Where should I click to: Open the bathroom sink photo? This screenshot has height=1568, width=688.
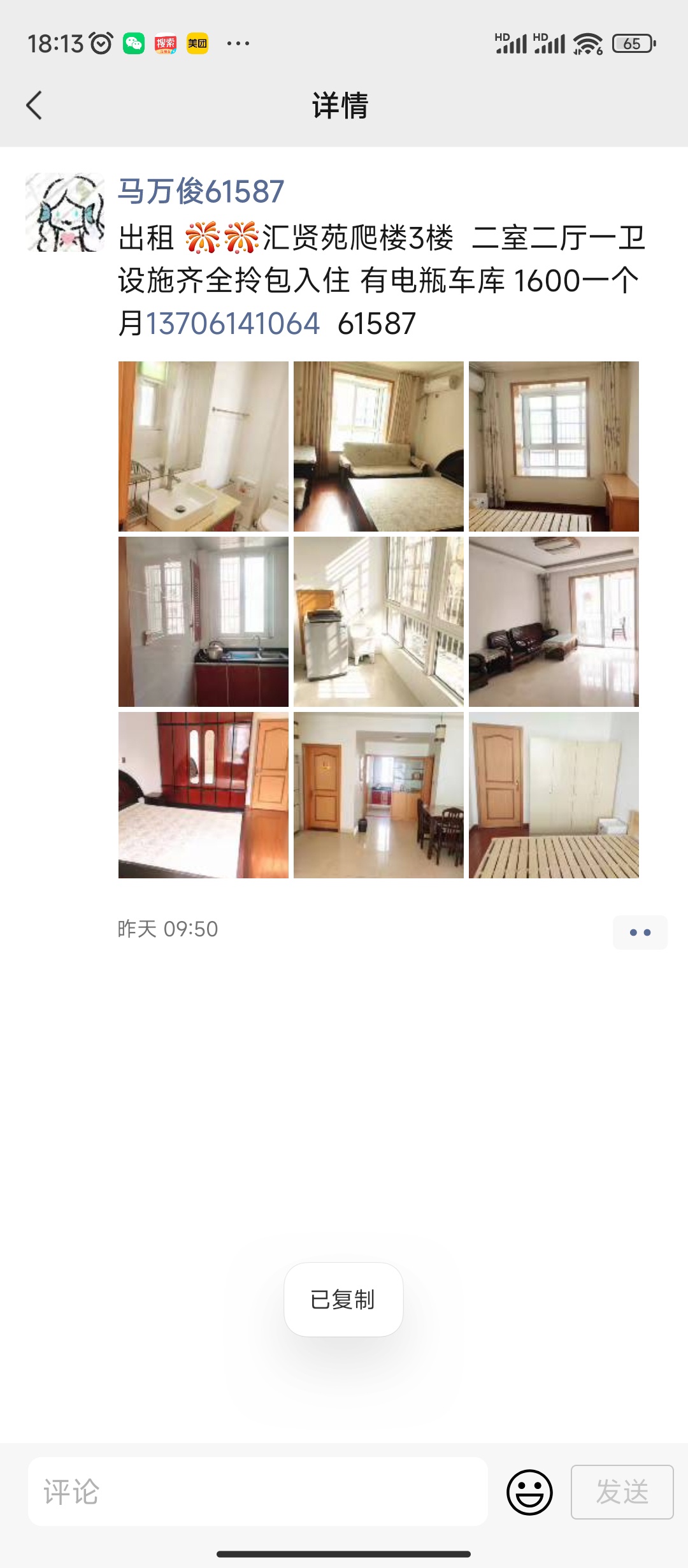tap(203, 446)
